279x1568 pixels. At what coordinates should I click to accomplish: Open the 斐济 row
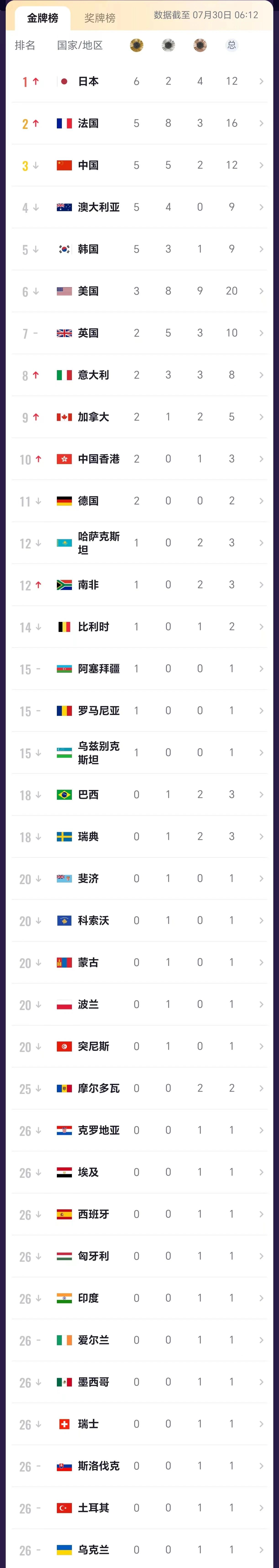[x=139, y=879]
